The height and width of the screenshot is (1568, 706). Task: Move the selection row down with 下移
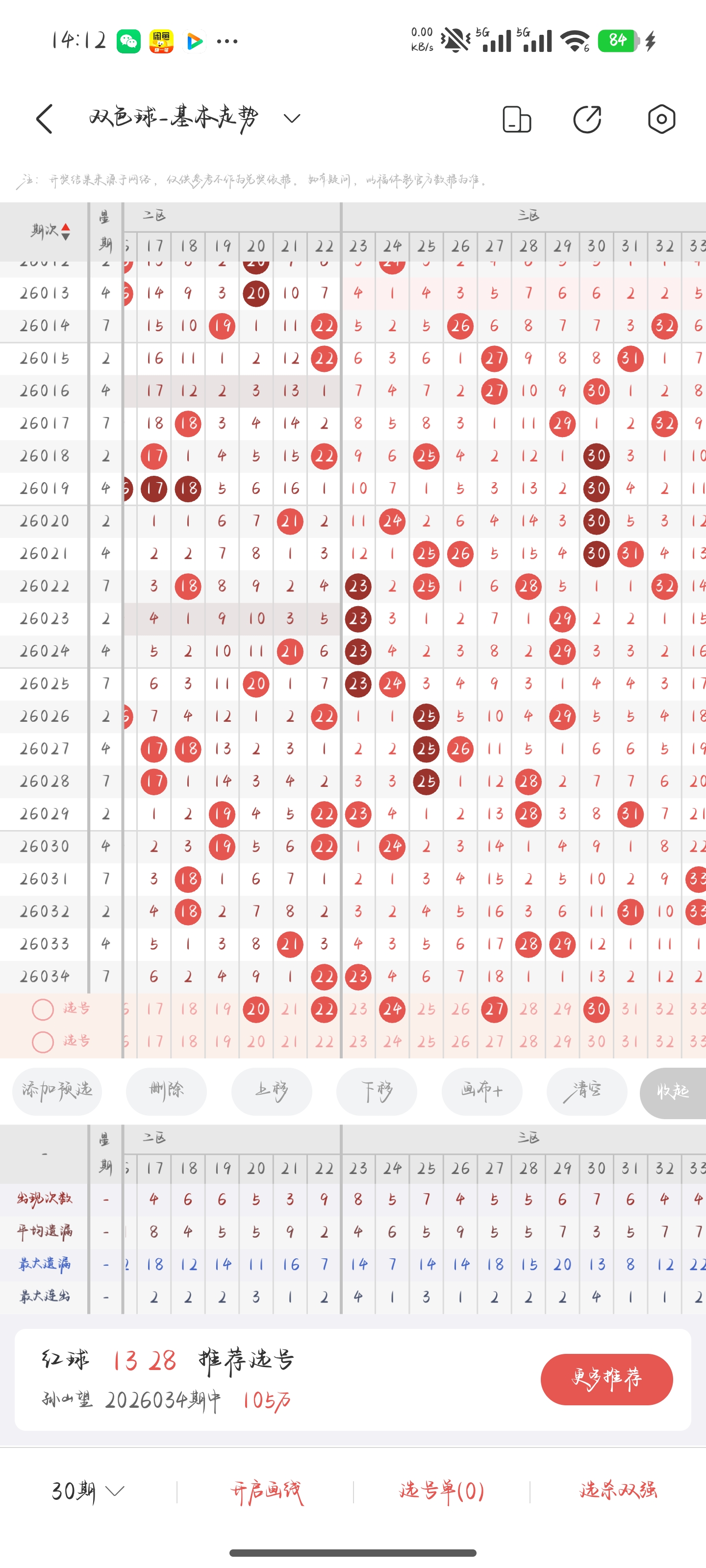coord(377,1091)
